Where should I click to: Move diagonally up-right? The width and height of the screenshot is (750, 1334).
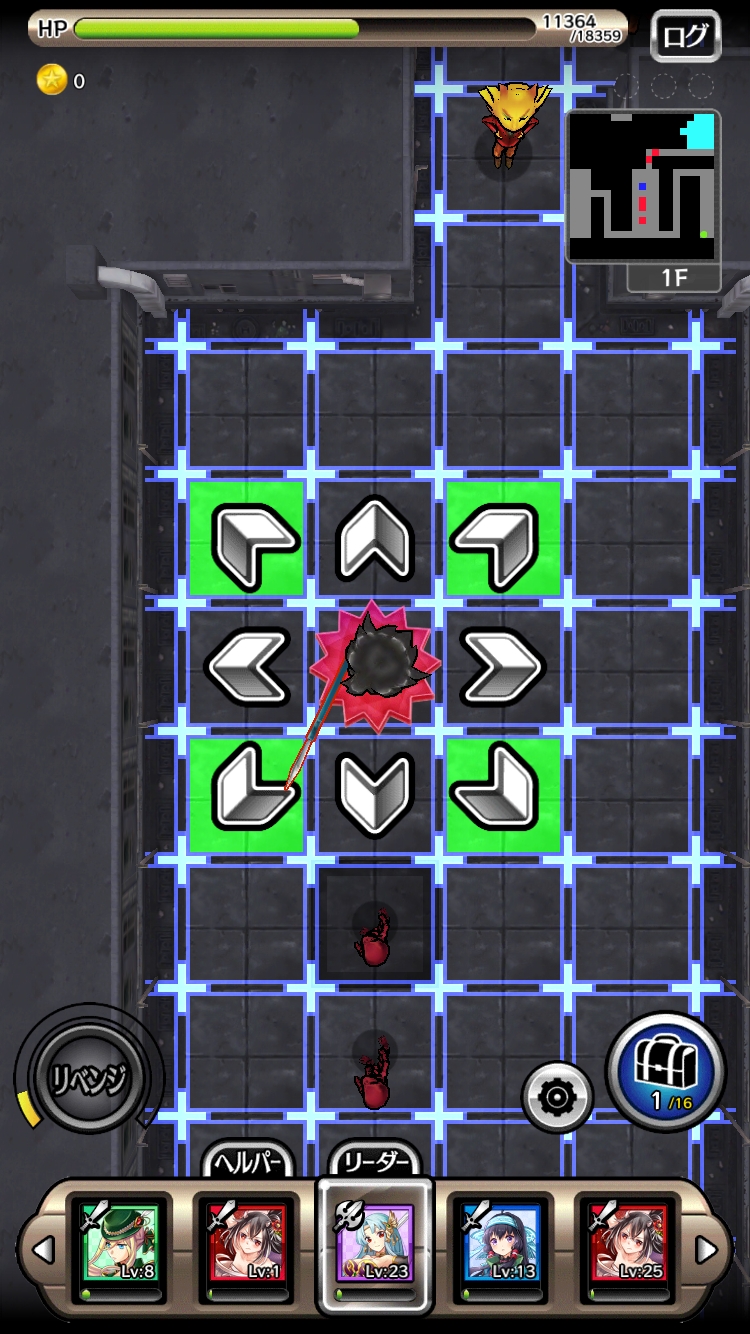(x=502, y=540)
